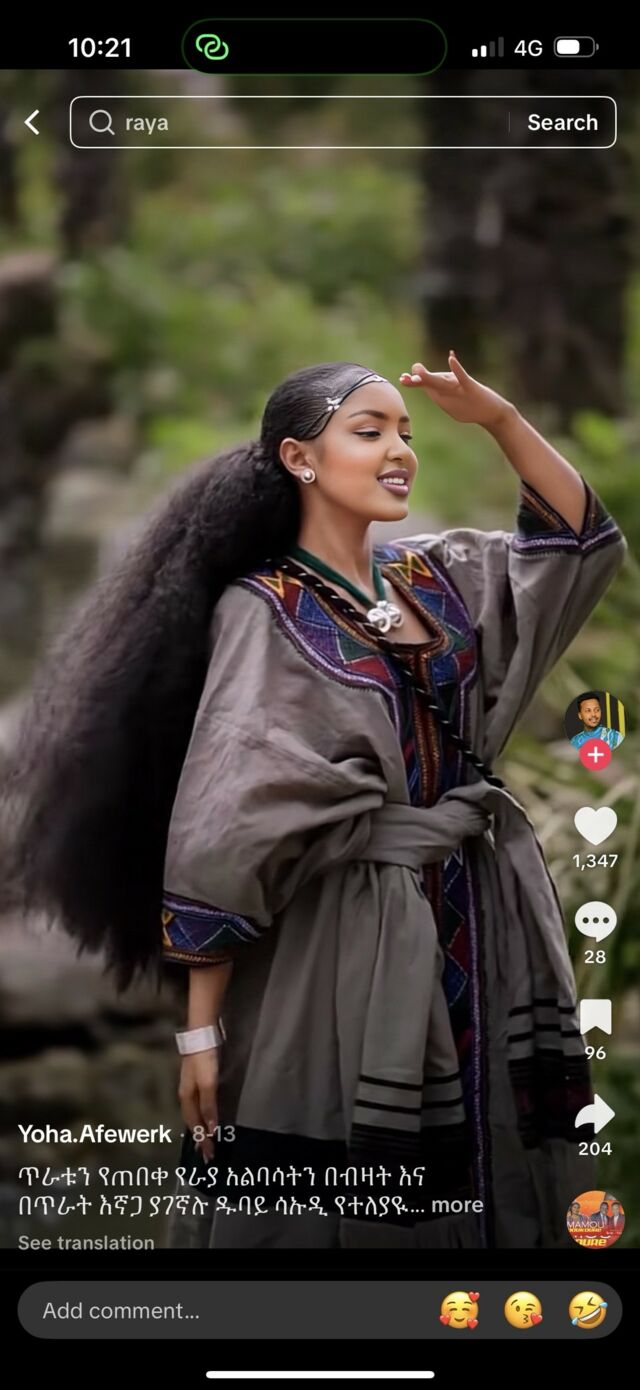Go back using the arrow icon
The height and width of the screenshot is (1390, 640).
tap(32, 122)
